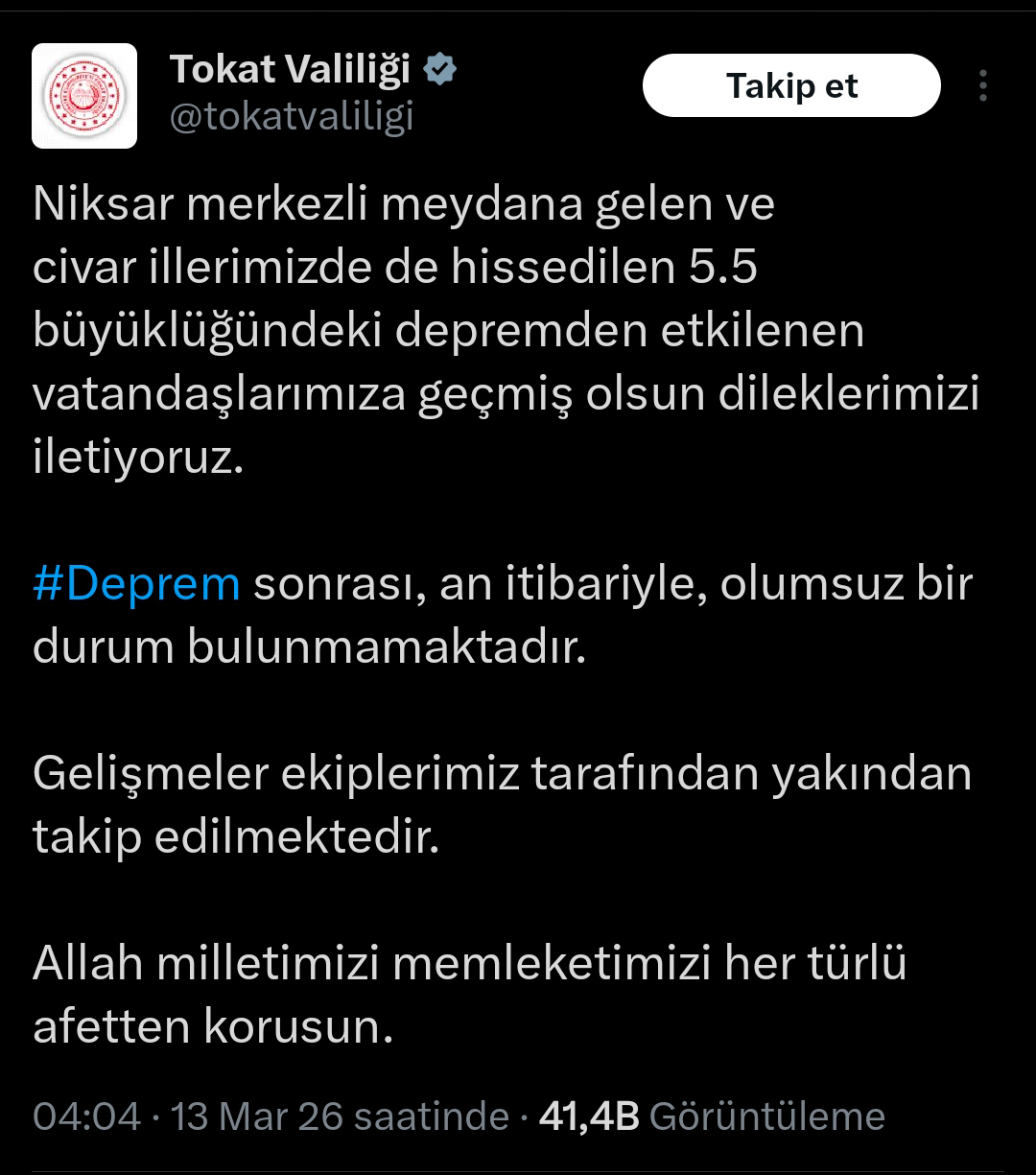Screen dimensions: 1036x1175
Task: Open the #Deprem hashtag
Action: (136, 583)
